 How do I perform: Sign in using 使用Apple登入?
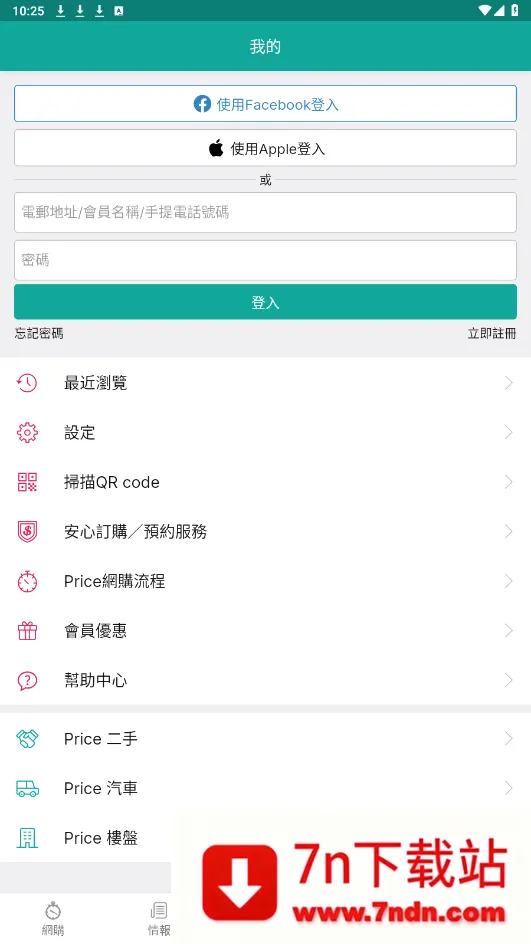pos(266,148)
